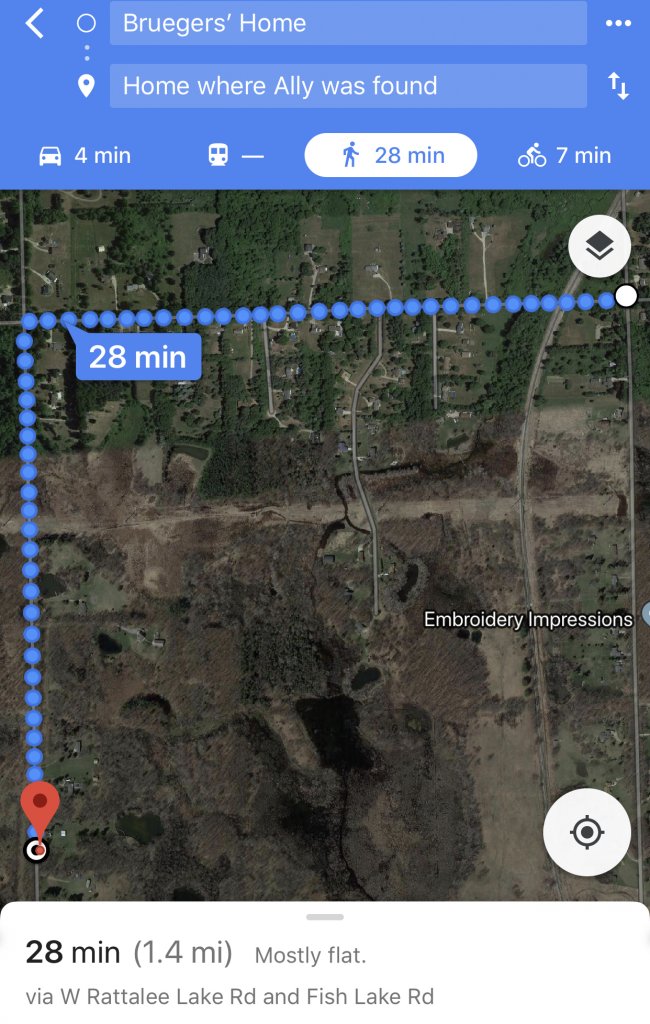This screenshot has height=1024, width=650.
Task: Switch to driving directions, 4 min
Action: [85, 155]
